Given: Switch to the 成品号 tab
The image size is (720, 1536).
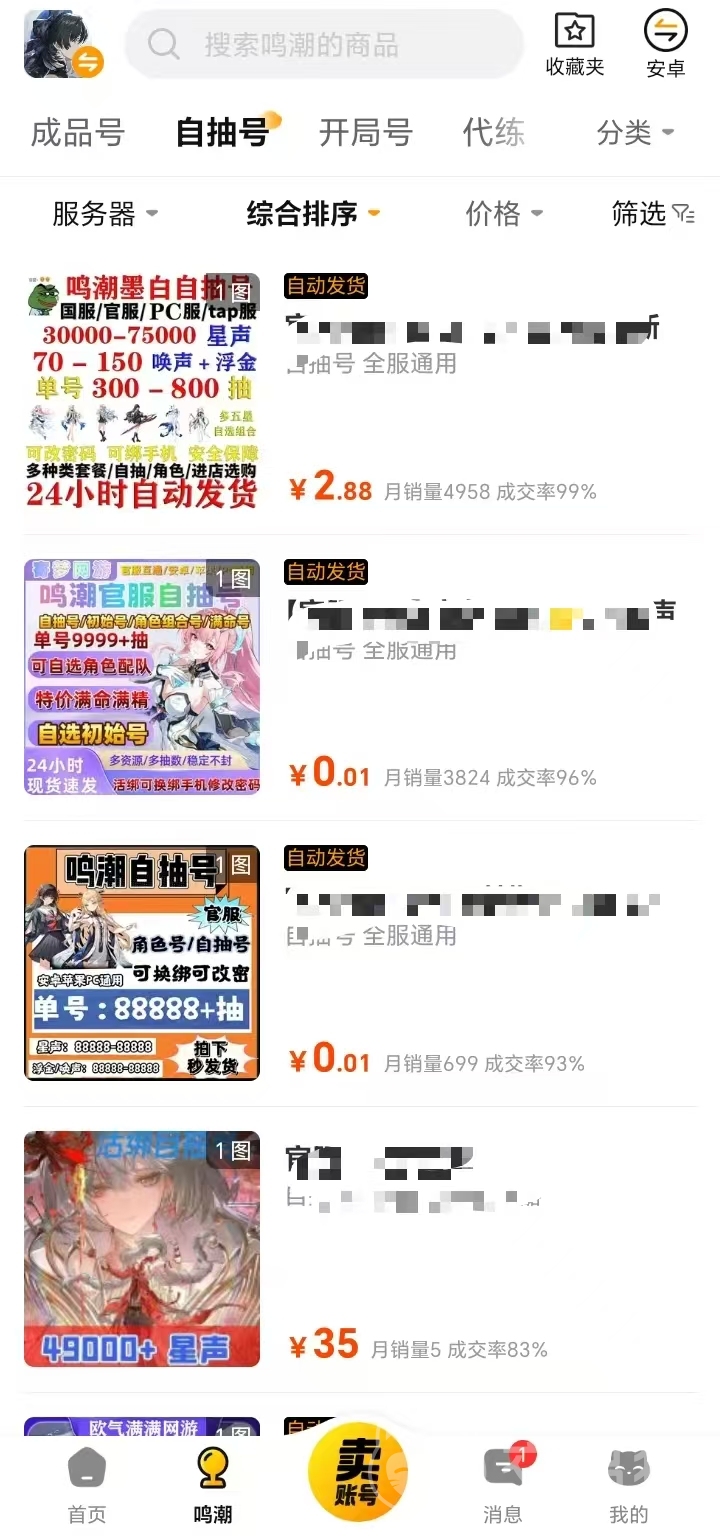Looking at the screenshot, I should pyautogui.click(x=77, y=132).
